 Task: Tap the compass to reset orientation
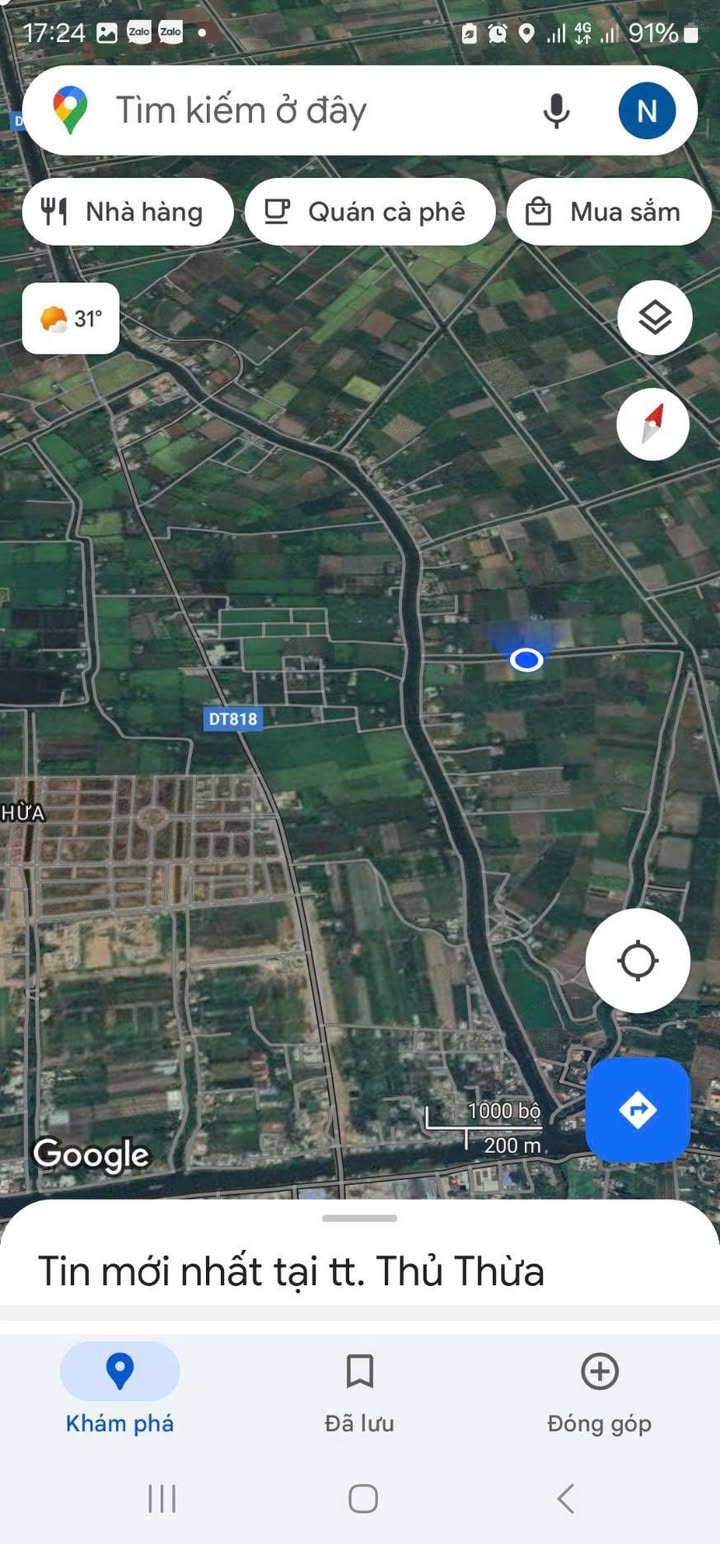653,424
